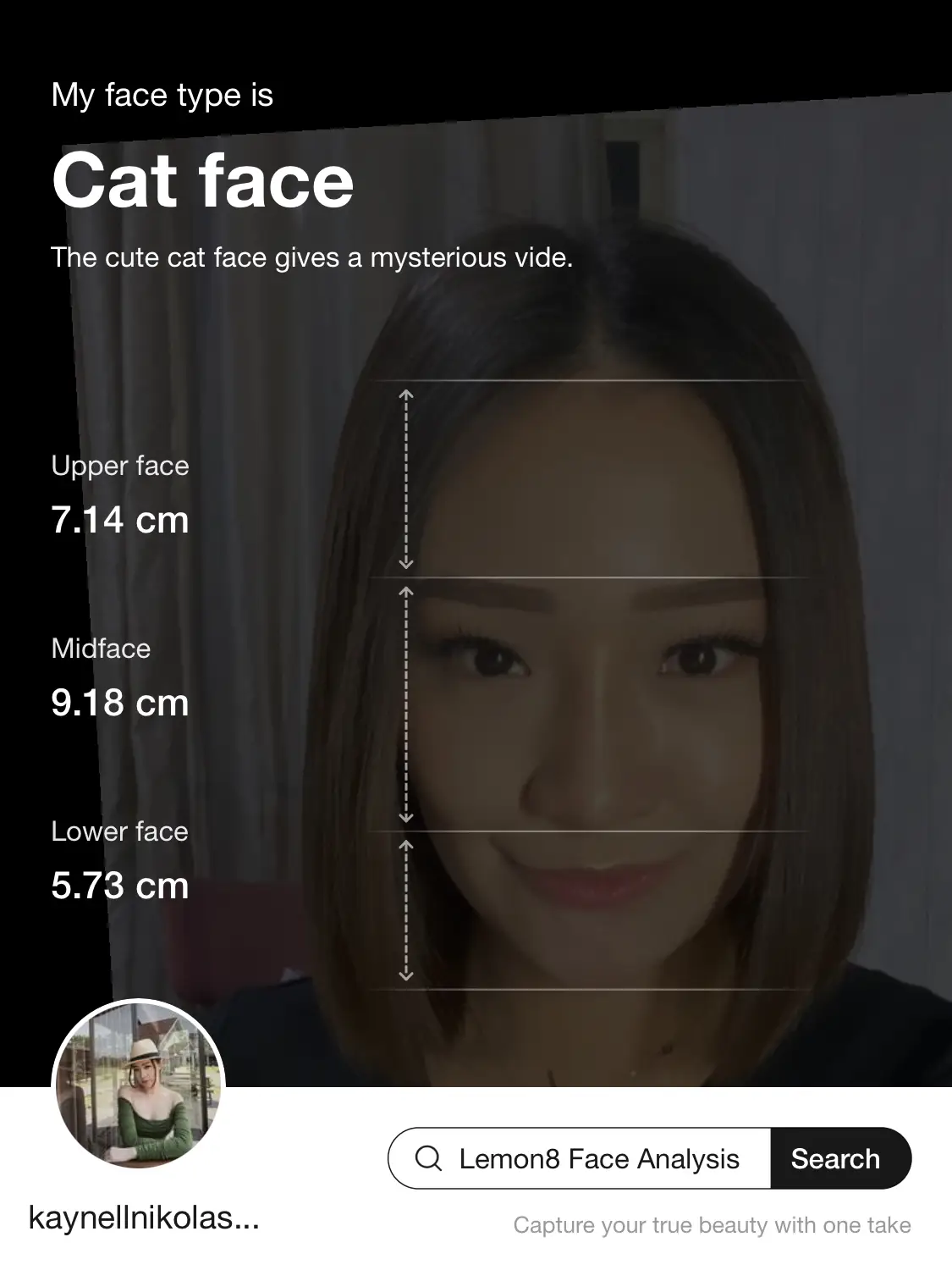The width and height of the screenshot is (952, 1270).
Task: Select the Capture your true beauty tagline
Action: tap(712, 1223)
